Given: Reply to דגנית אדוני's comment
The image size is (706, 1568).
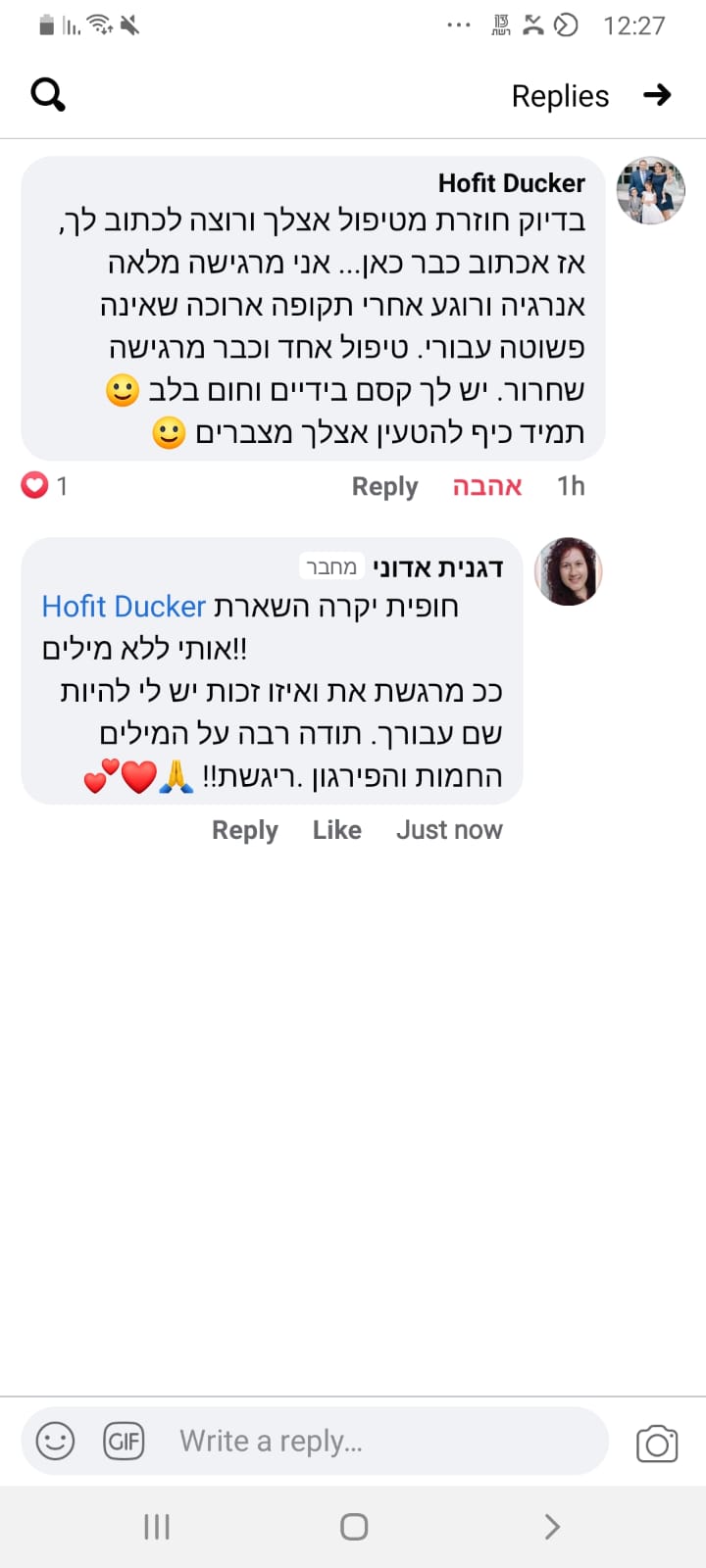Looking at the screenshot, I should (245, 831).
